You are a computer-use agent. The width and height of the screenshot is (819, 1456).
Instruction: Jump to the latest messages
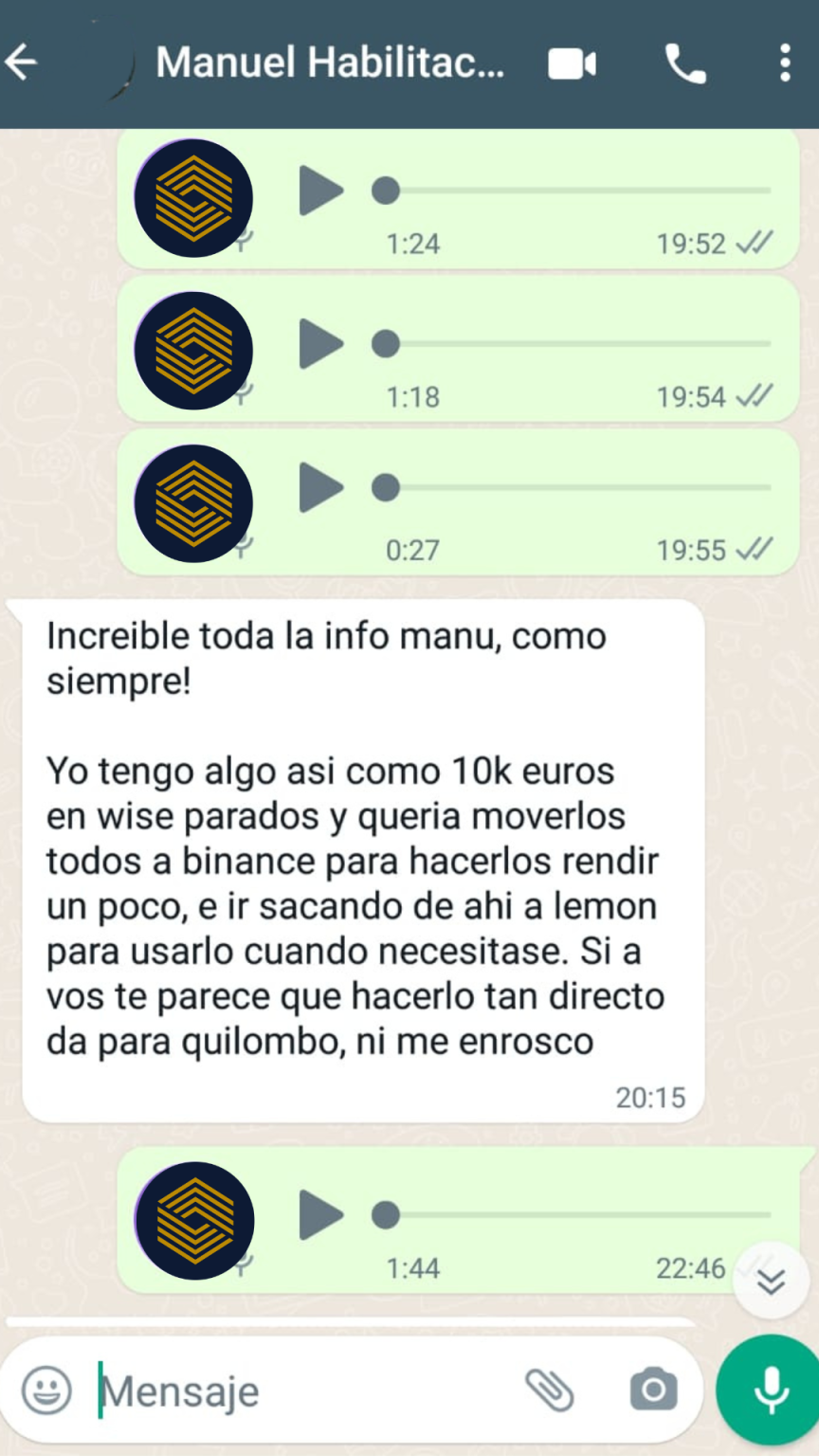[x=771, y=1281]
